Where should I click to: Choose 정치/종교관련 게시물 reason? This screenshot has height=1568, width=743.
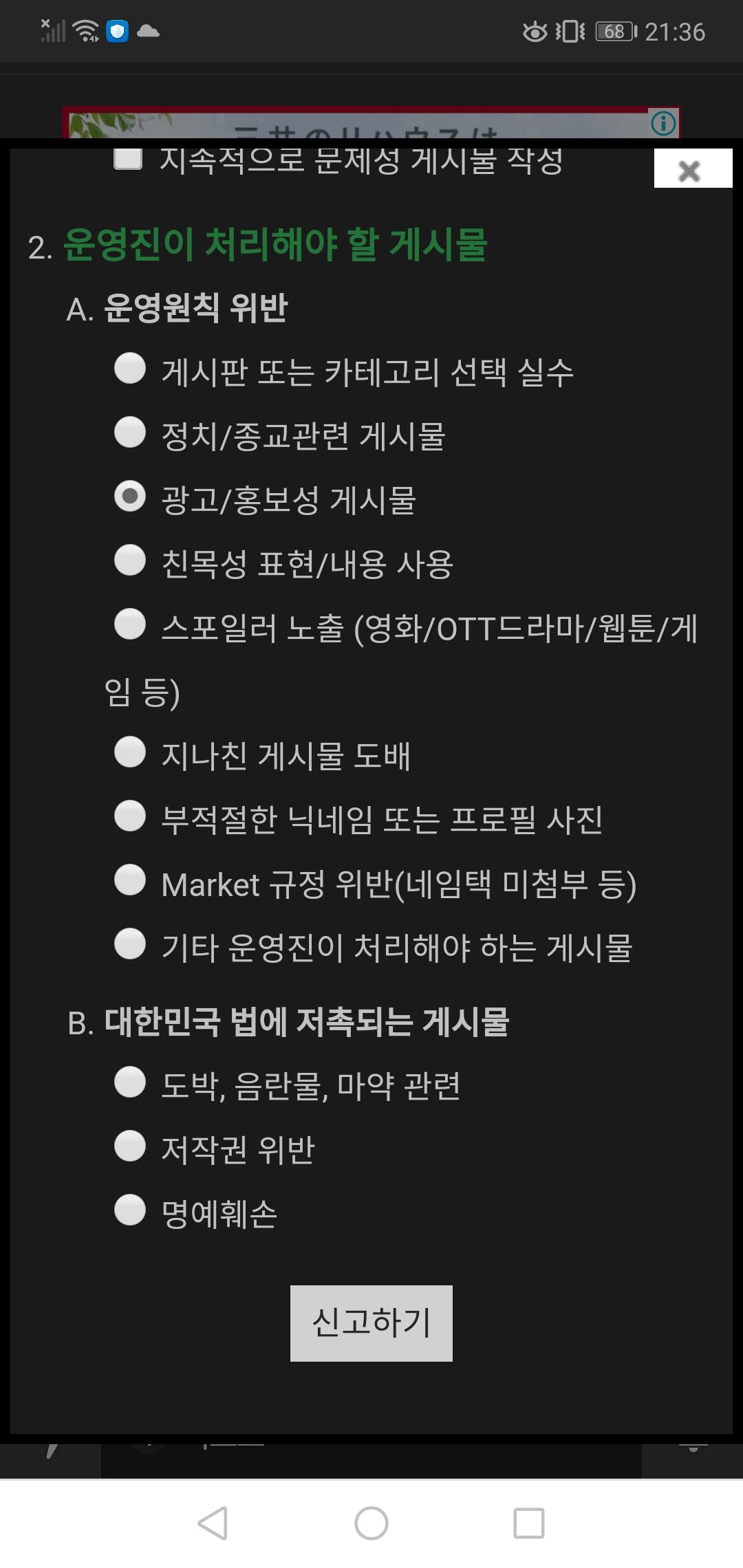point(129,432)
